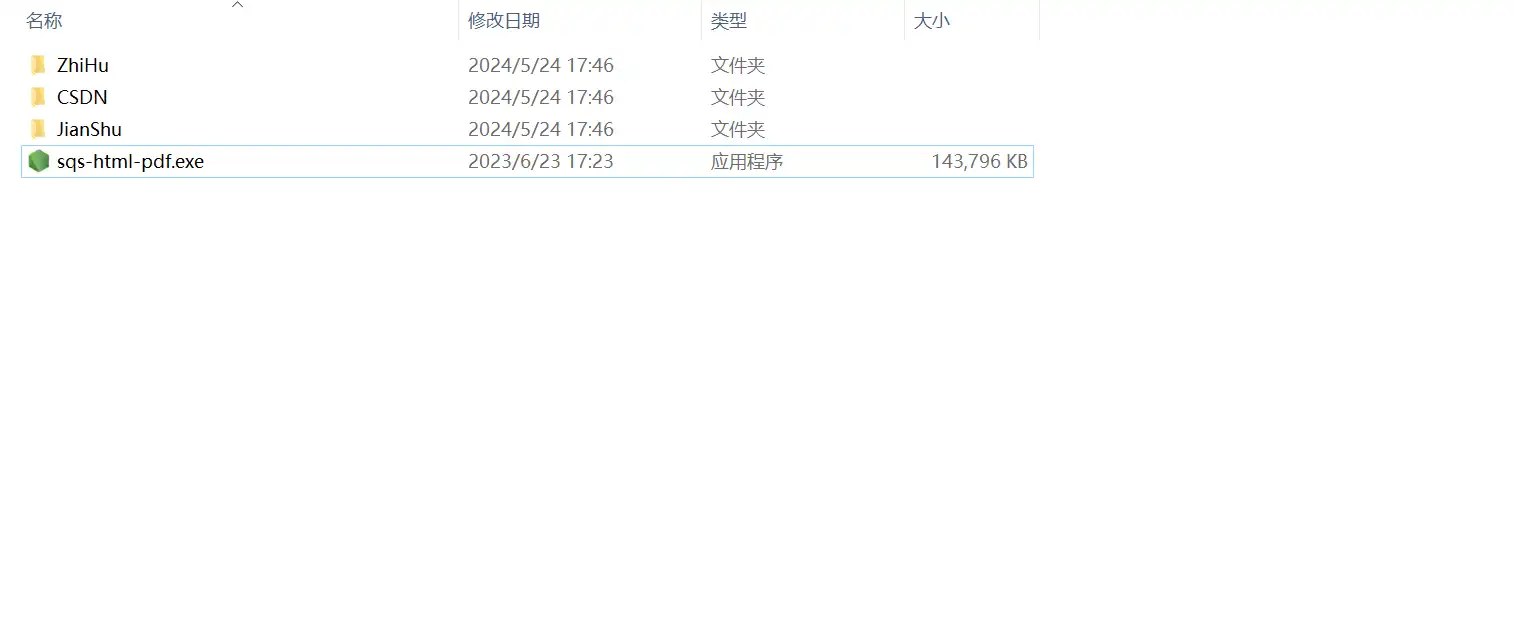Open the JianShu folder
This screenshot has height=640, width=1514.
[89, 130]
